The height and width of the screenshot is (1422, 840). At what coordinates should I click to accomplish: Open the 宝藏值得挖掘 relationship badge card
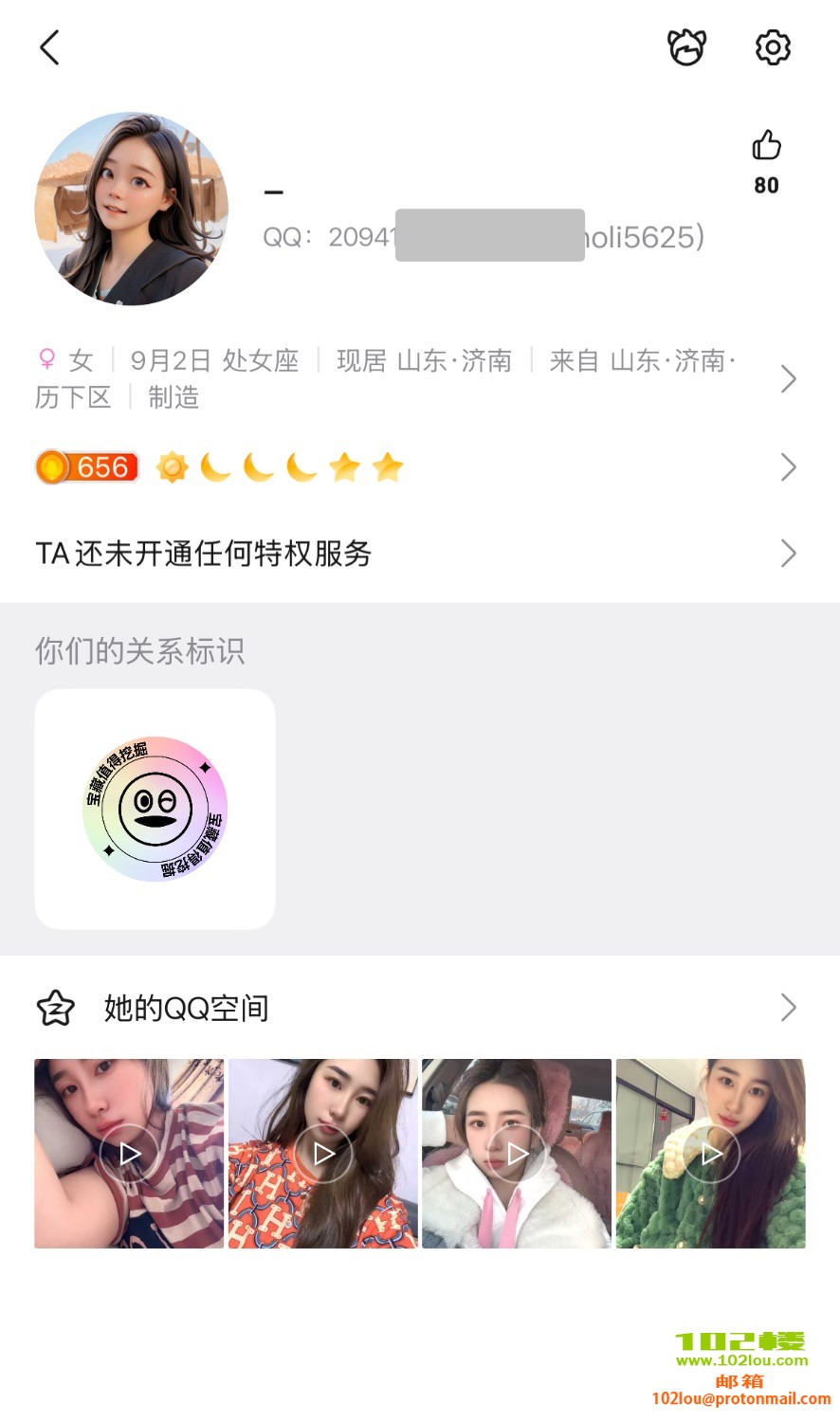click(155, 809)
